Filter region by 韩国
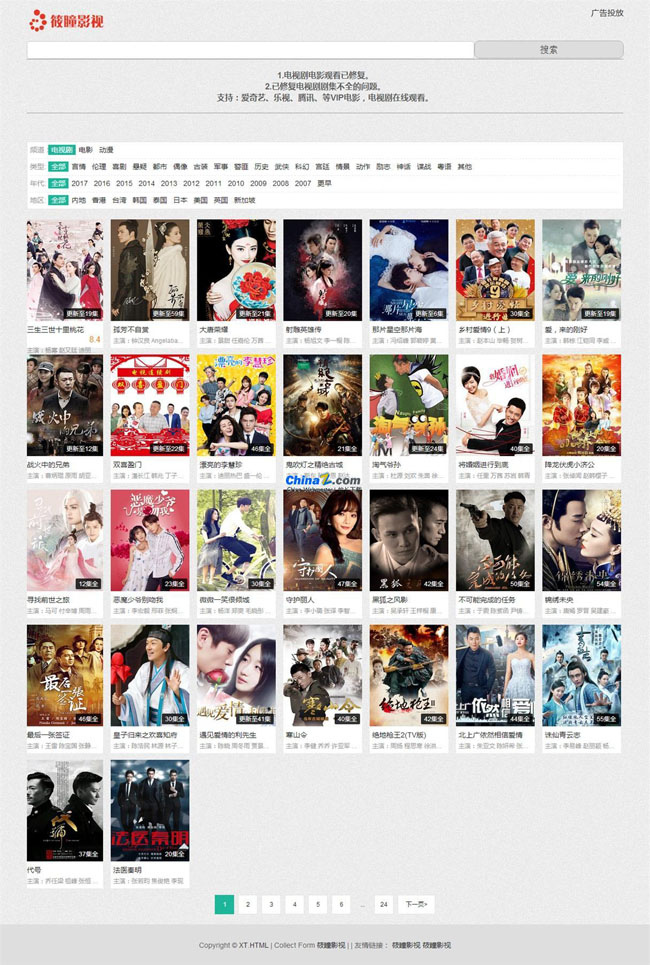 [140, 200]
